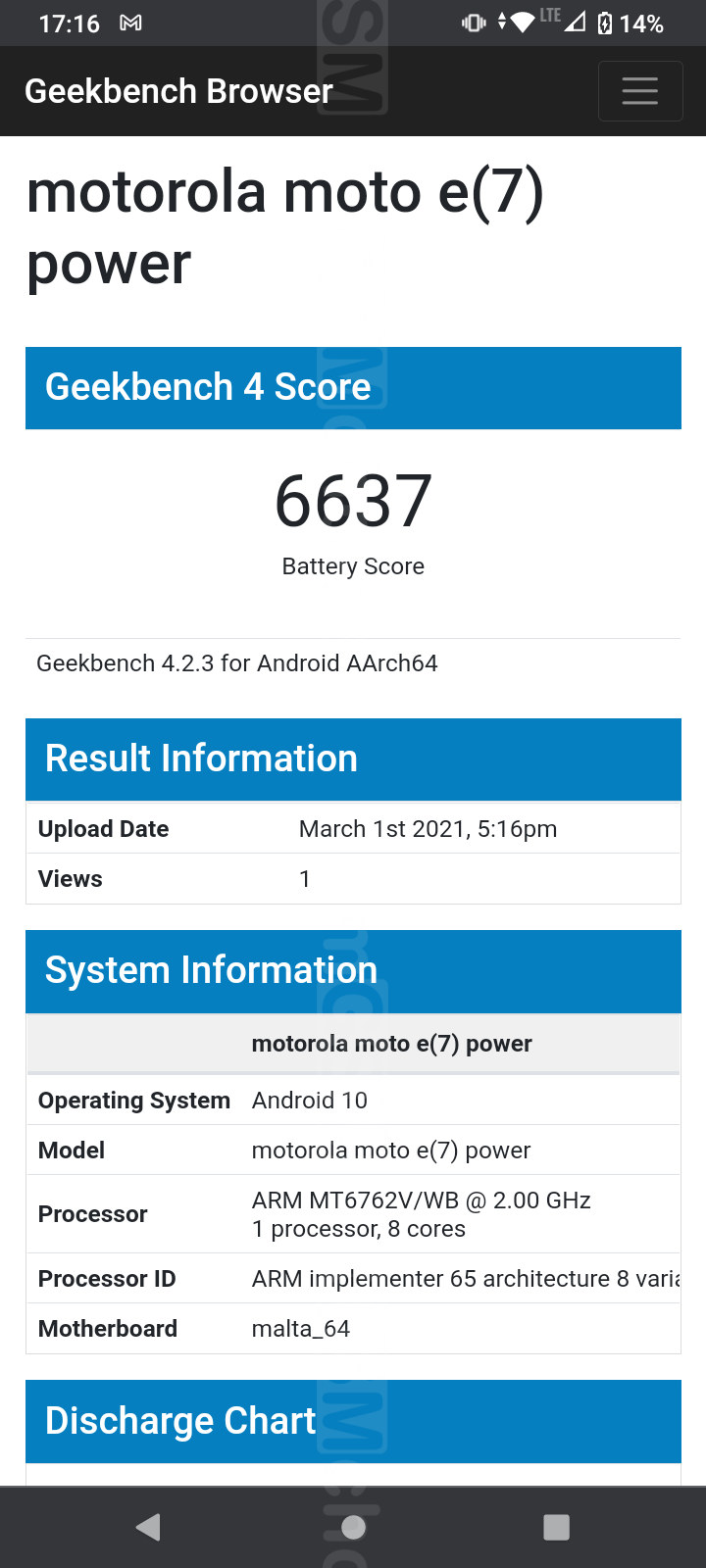Open recent apps from navigation bar

click(557, 1527)
